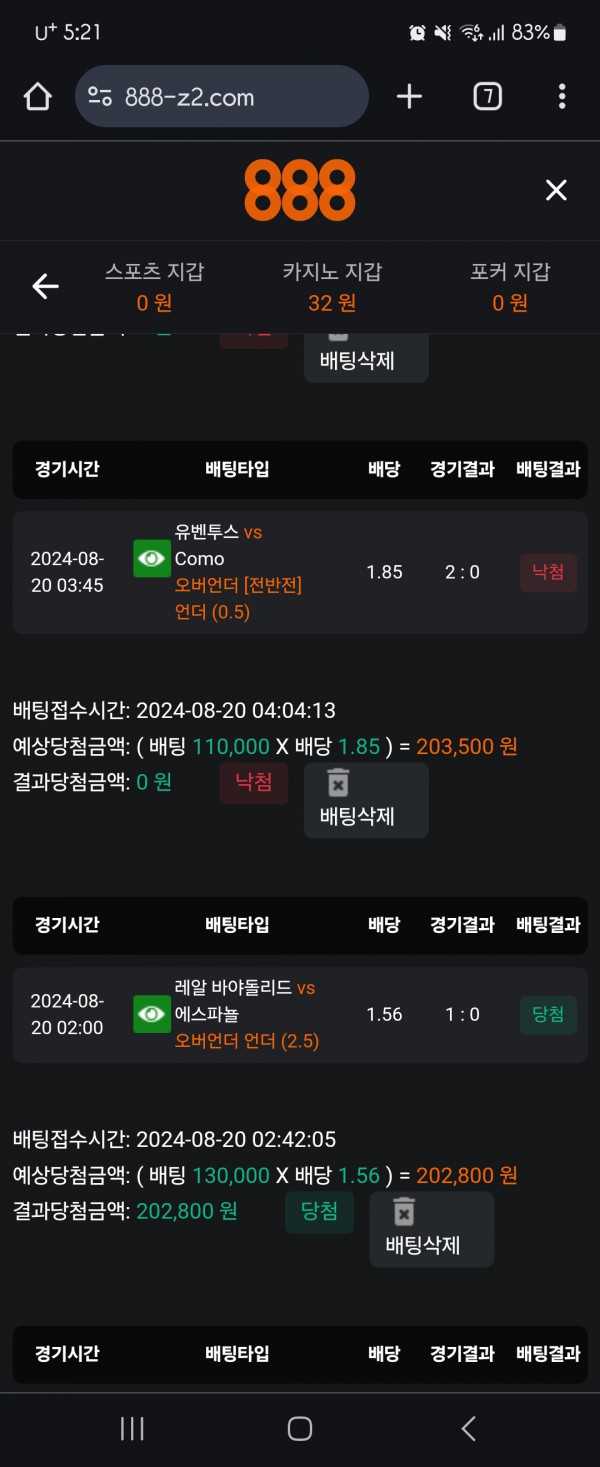Viewport: 600px width, 1467px height.
Task: Delete the 110,000 won bet with 배팅삭제
Action: (365, 800)
